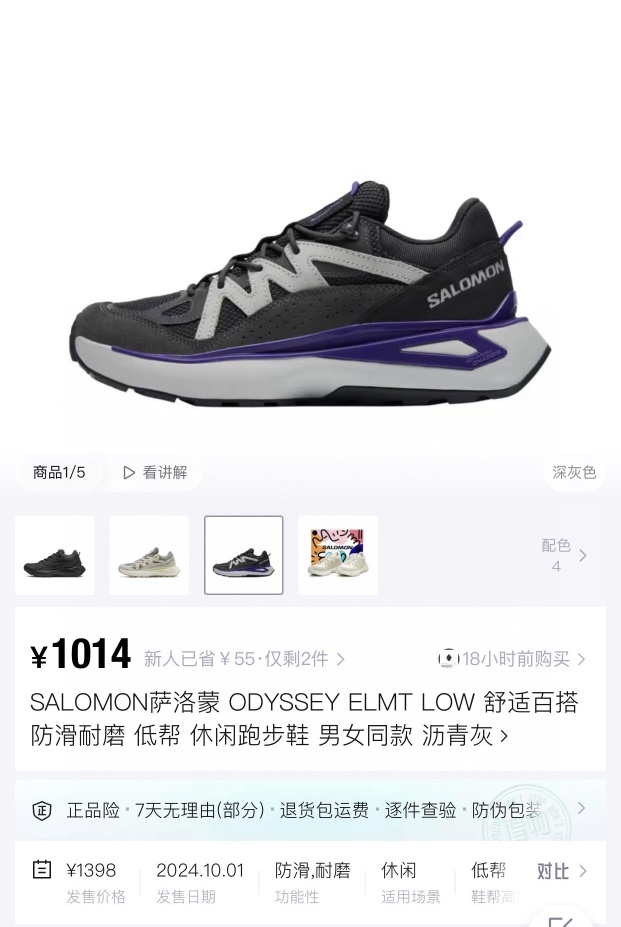The height and width of the screenshot is (927, 621).
Task: Tap 对比 to compare product specs
Action: pyautogui.click(x=560, y=871)
